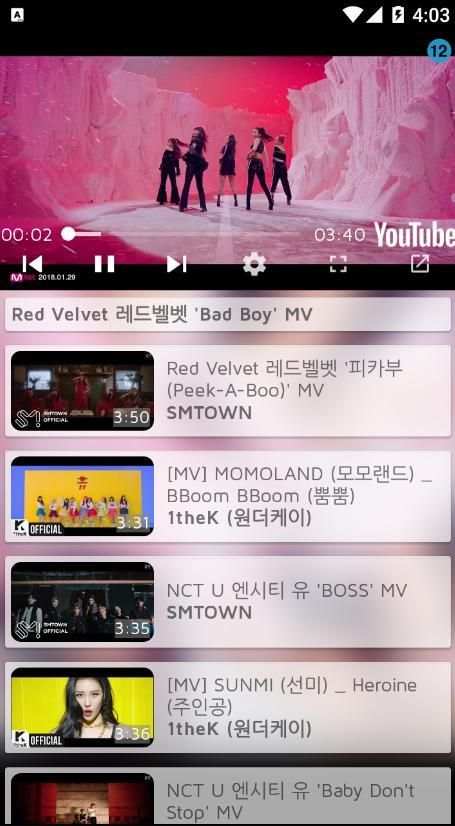Play NCT U 'Baby Don't Stop' MV

click(x=228, y=796)
